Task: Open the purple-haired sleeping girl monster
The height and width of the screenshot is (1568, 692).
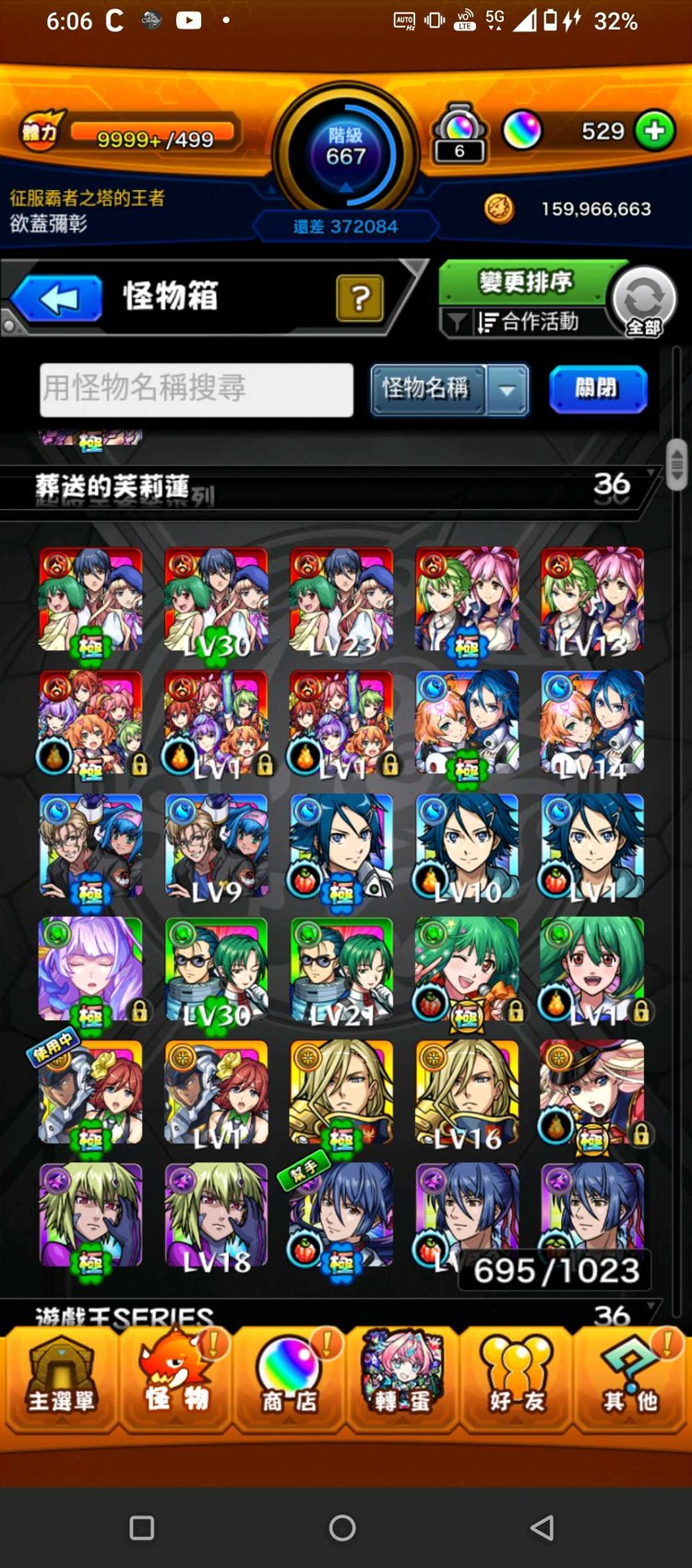Action: (x=90, y=969)
